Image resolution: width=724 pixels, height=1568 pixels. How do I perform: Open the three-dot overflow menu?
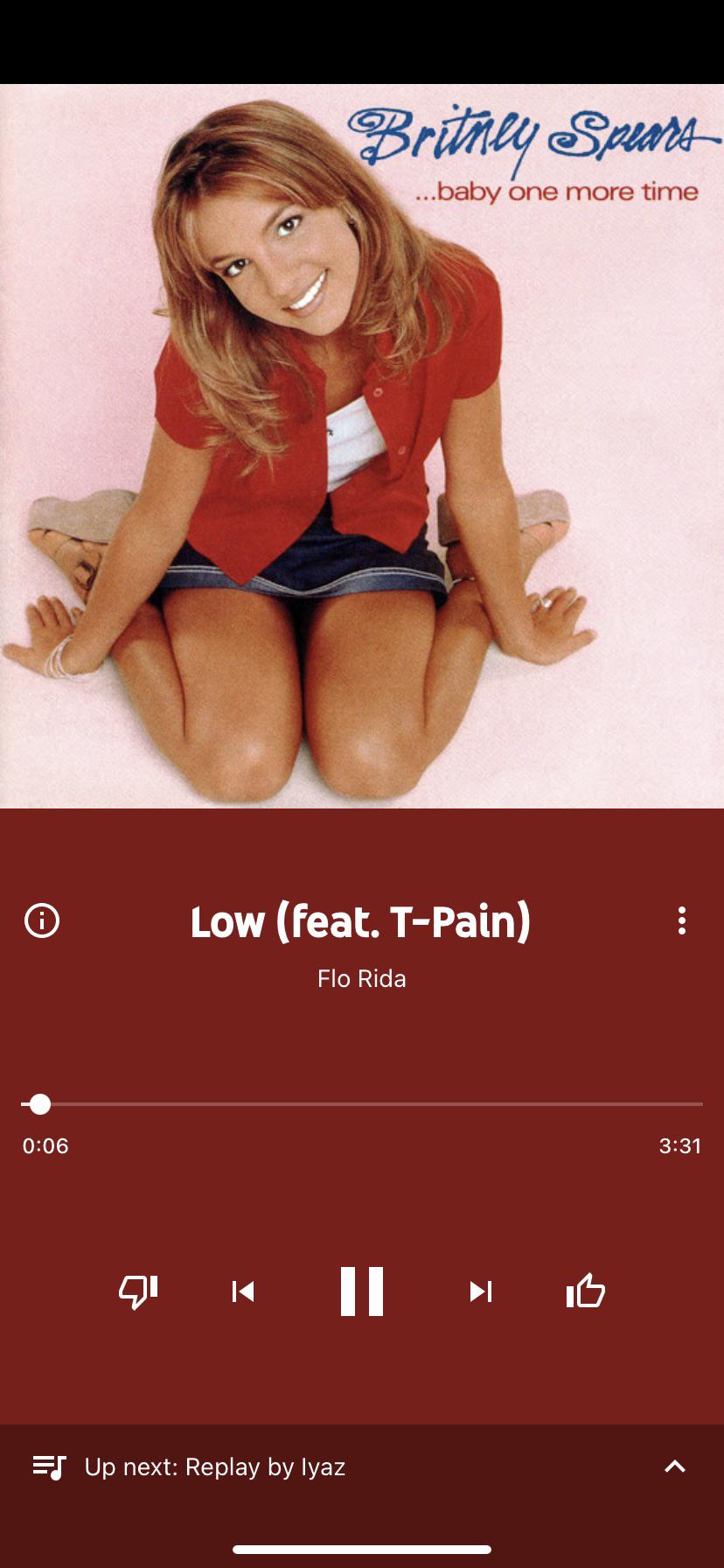(682, 920)
